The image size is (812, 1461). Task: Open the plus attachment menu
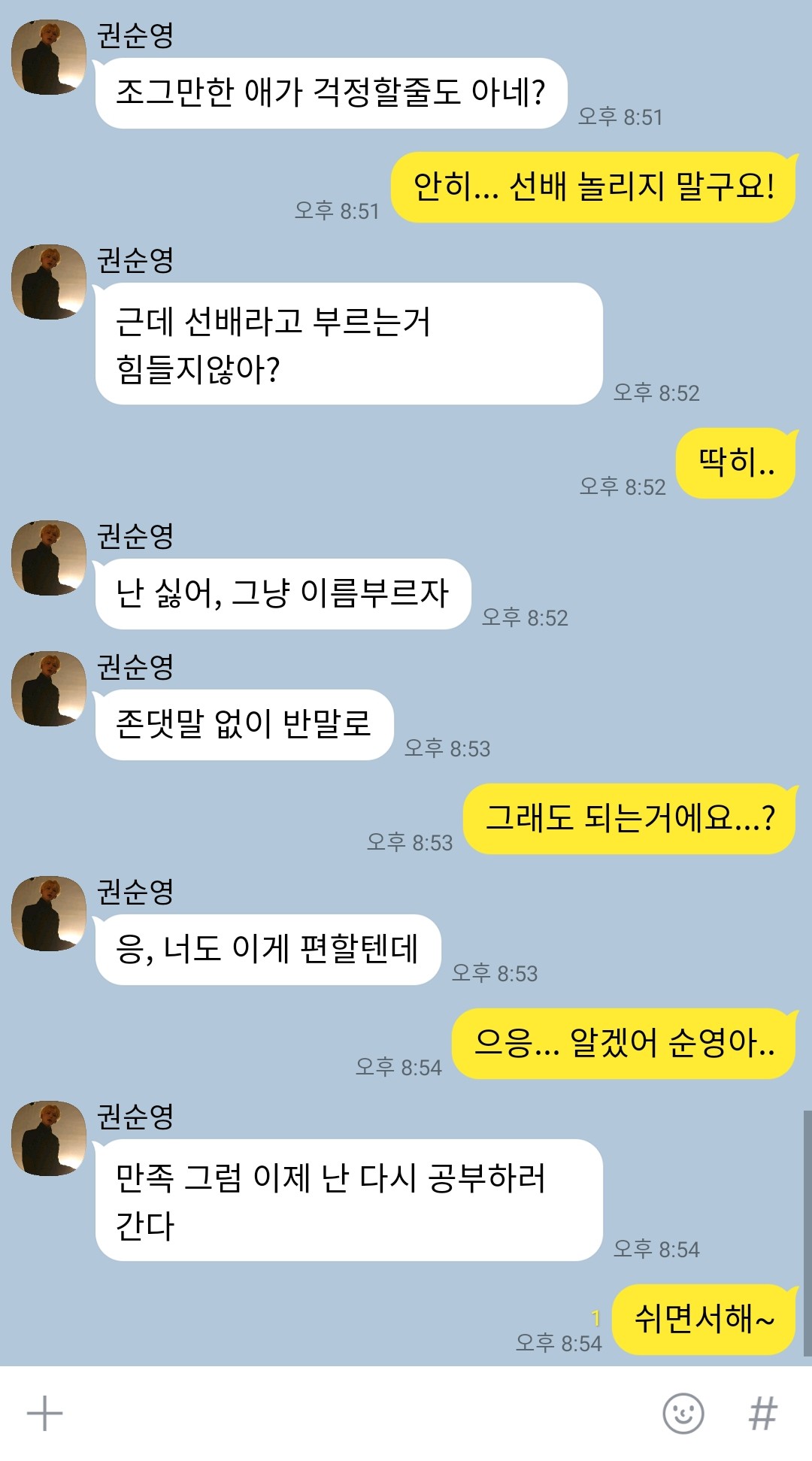point(44,1414)
